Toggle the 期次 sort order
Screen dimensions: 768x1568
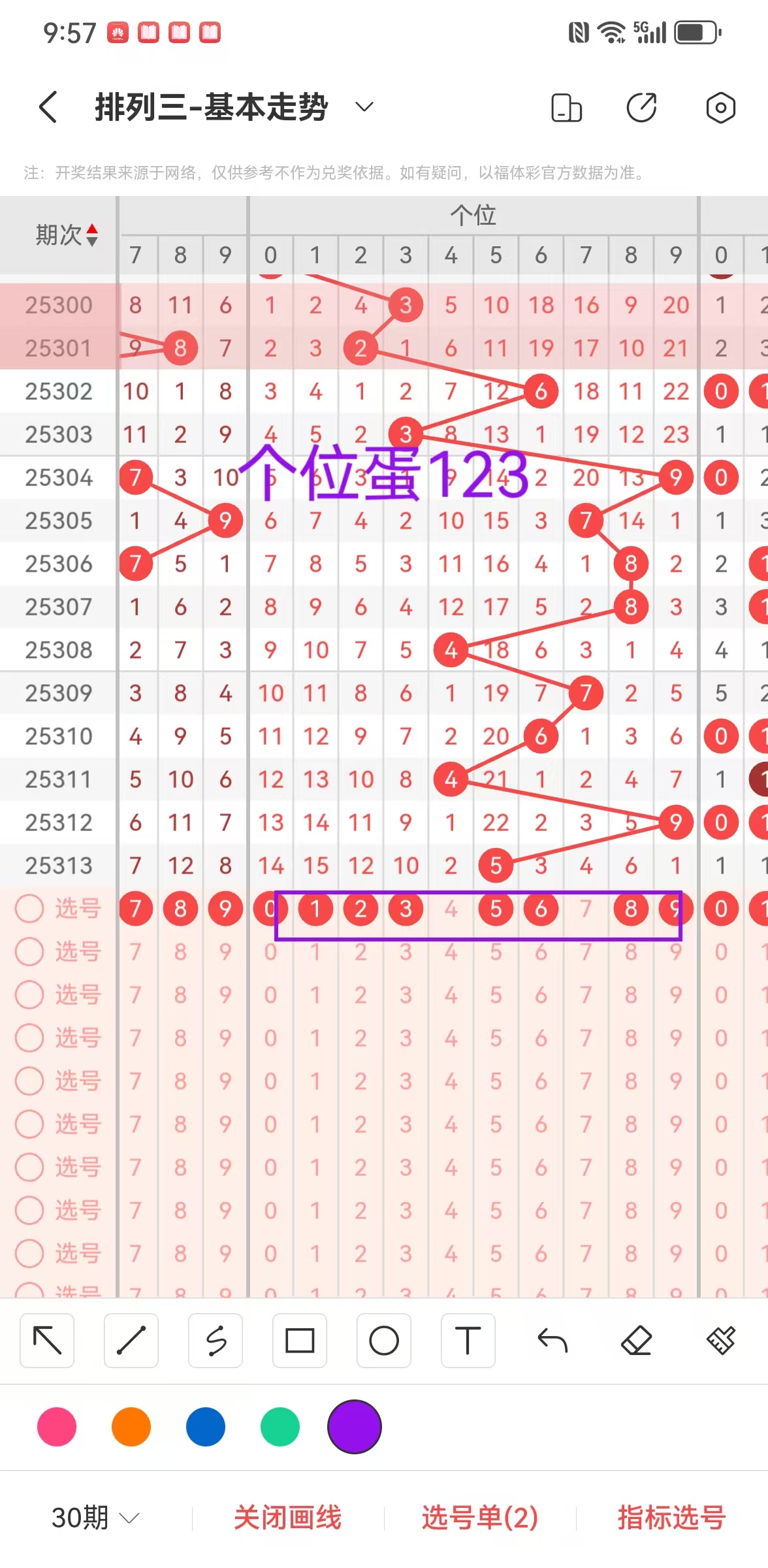pos(92,235)
